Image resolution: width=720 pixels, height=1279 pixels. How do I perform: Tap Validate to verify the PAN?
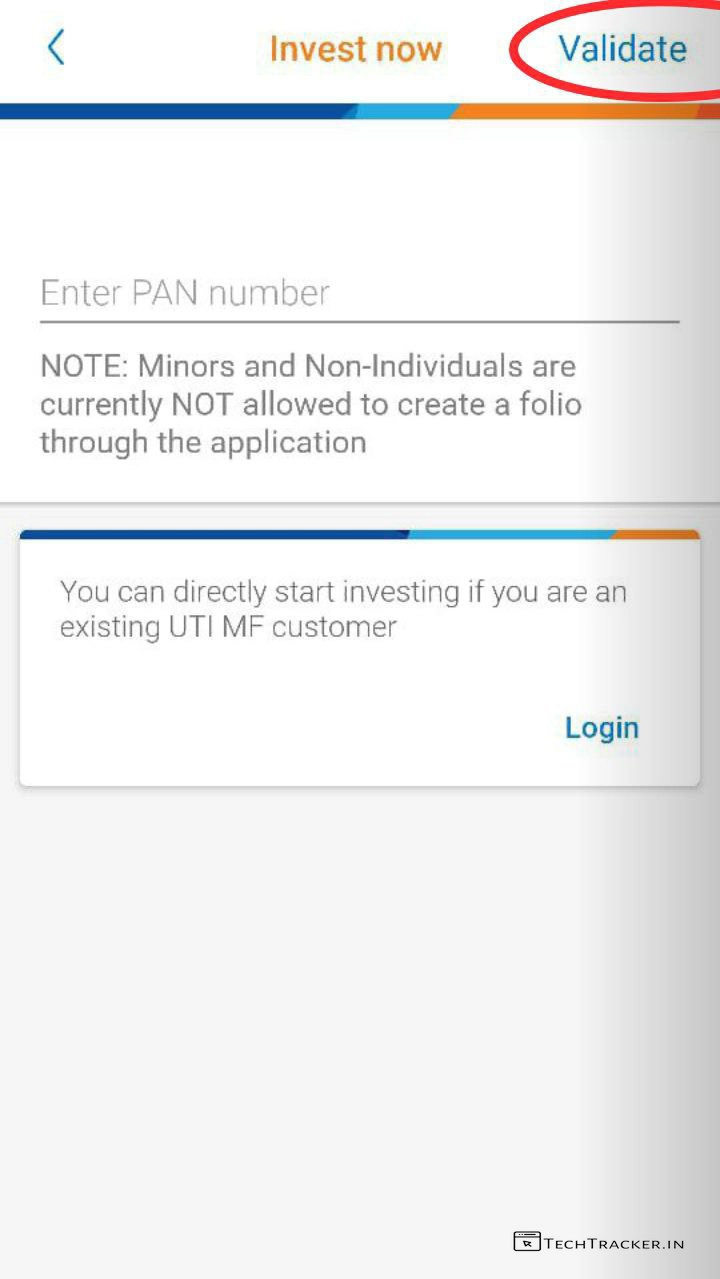click(622, 48)
